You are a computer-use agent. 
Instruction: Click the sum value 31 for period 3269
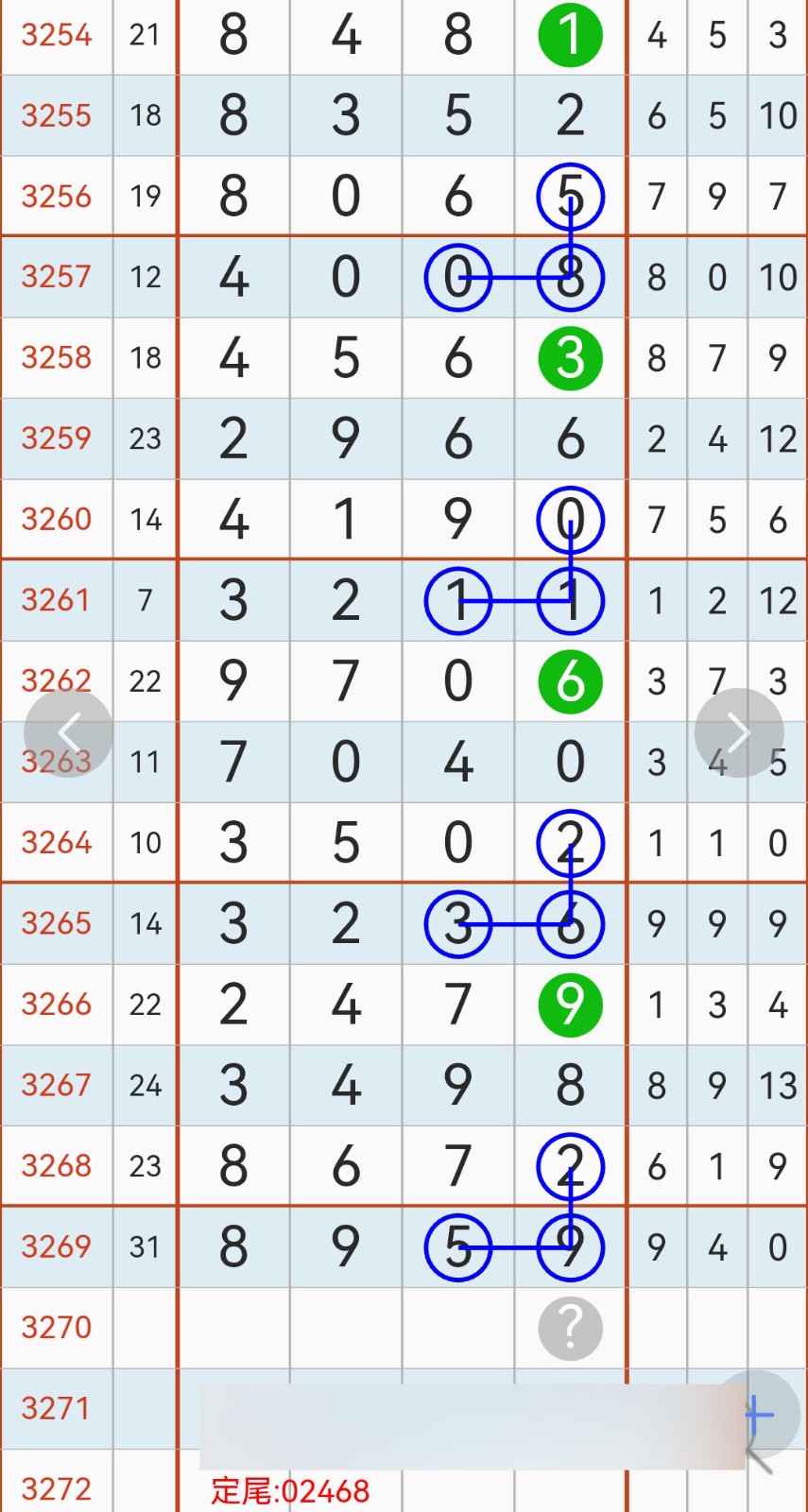[145, 1247]
